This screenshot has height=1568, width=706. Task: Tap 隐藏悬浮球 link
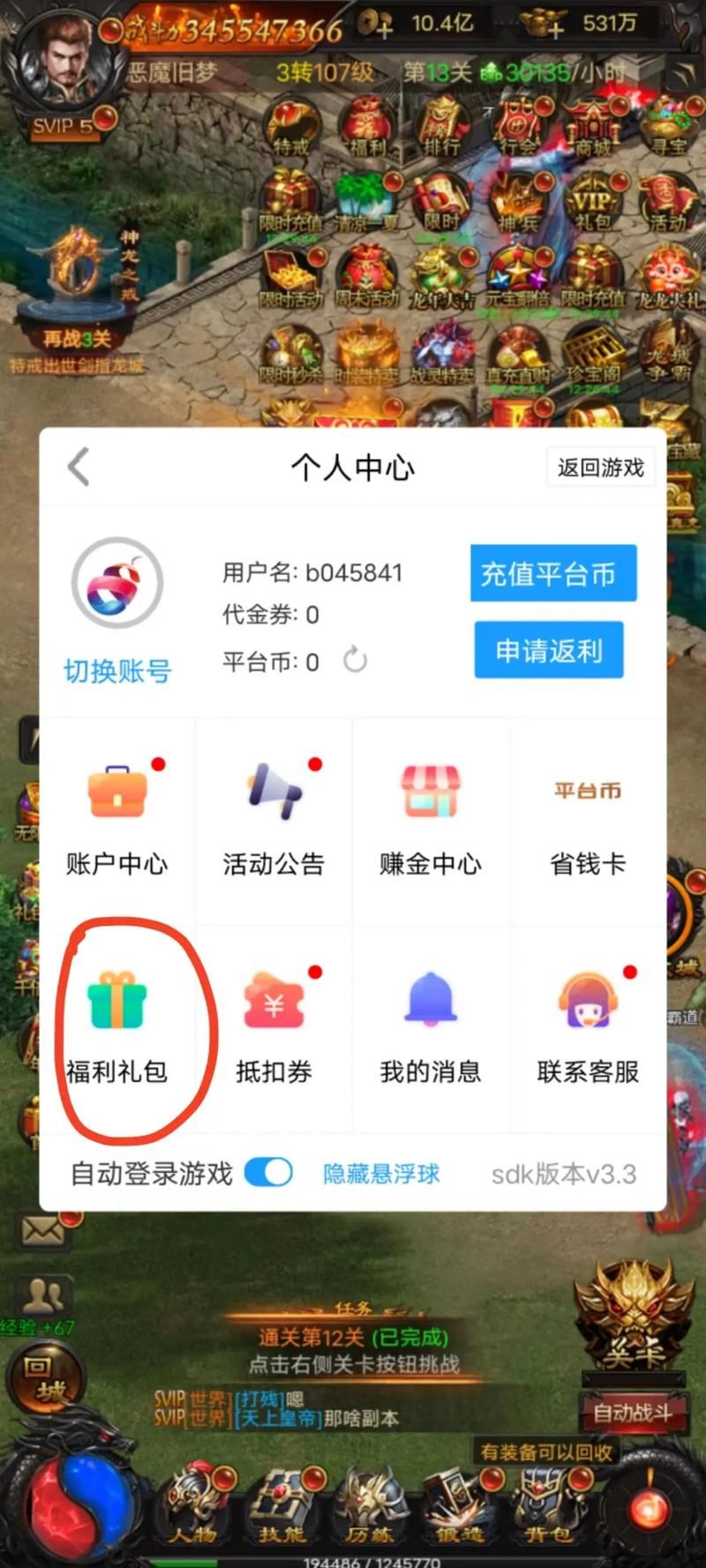tap(380, 1174)
